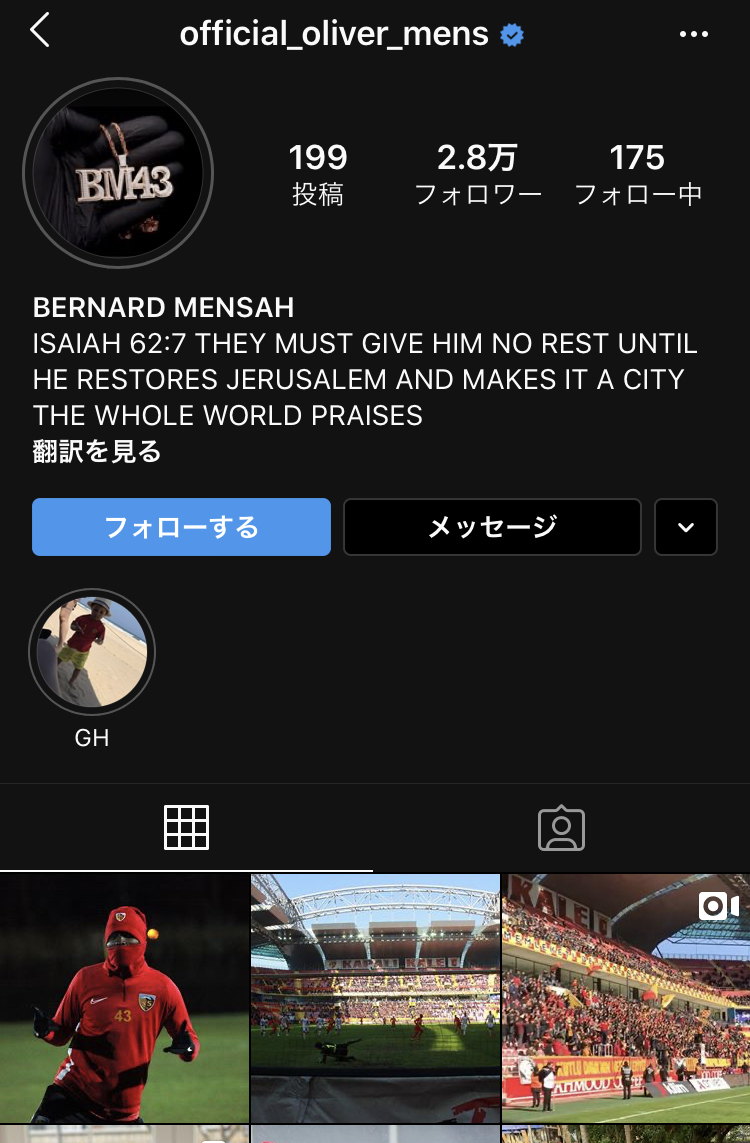Open the GH story highlight
The height and width of the screenshot is (1143, 750).
(x=92, y=652)
